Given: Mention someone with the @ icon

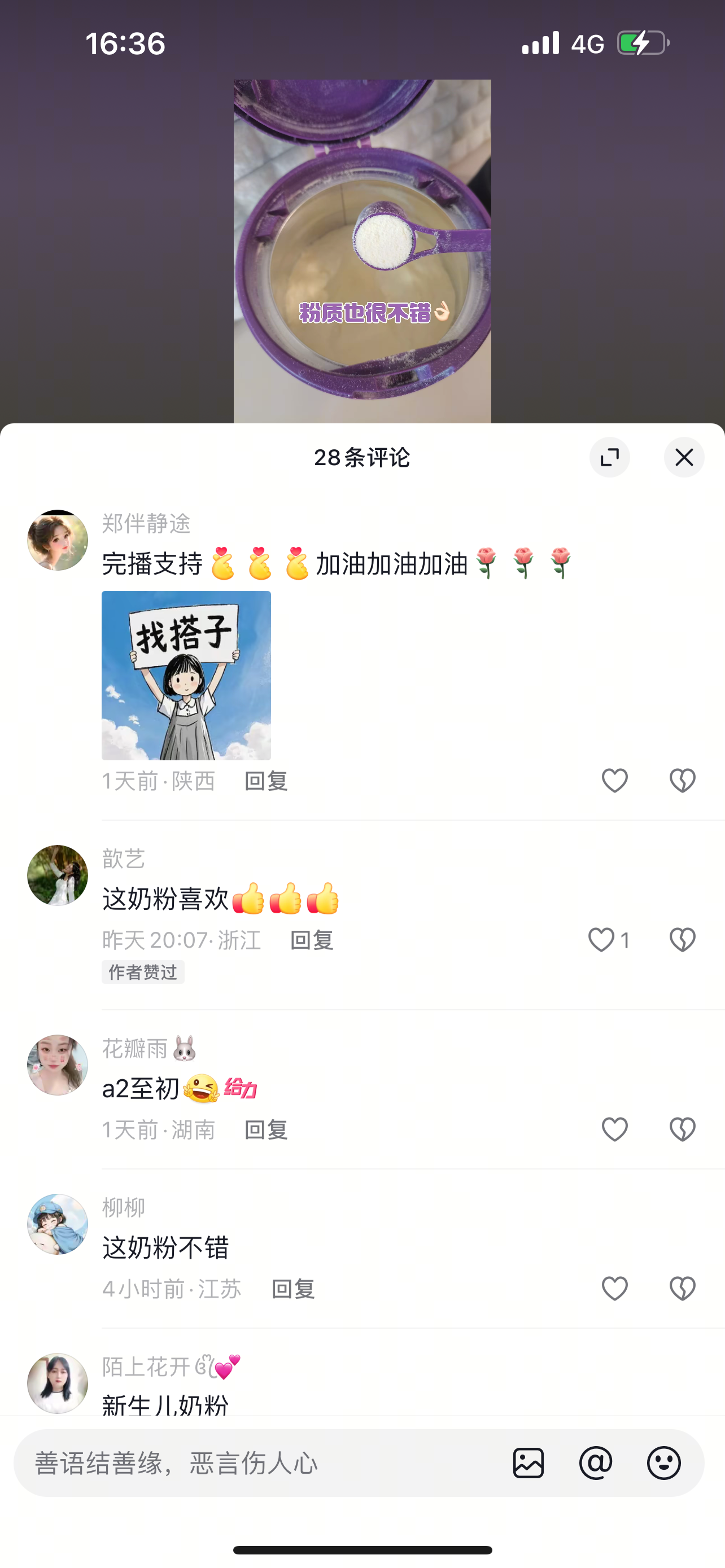Looking at the screenshot, I should point(595,1462).
